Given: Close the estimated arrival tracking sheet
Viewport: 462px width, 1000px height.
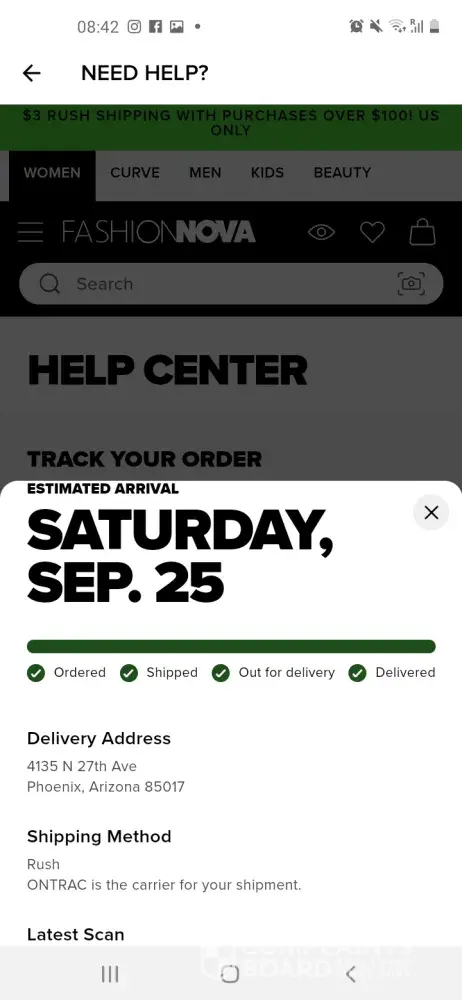Looking at the screenshot, I should click(431, 512).
